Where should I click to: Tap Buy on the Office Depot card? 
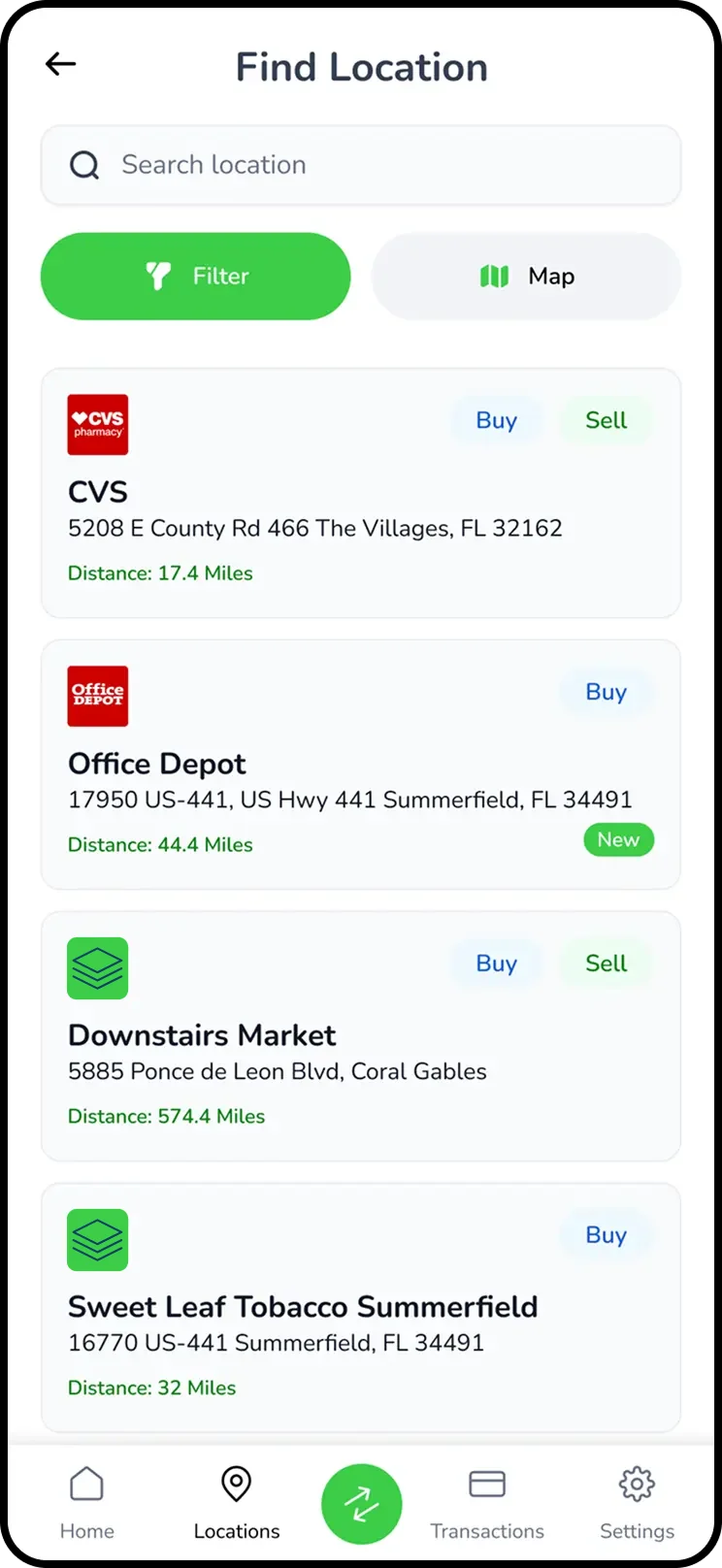click(x=606, y=692)
